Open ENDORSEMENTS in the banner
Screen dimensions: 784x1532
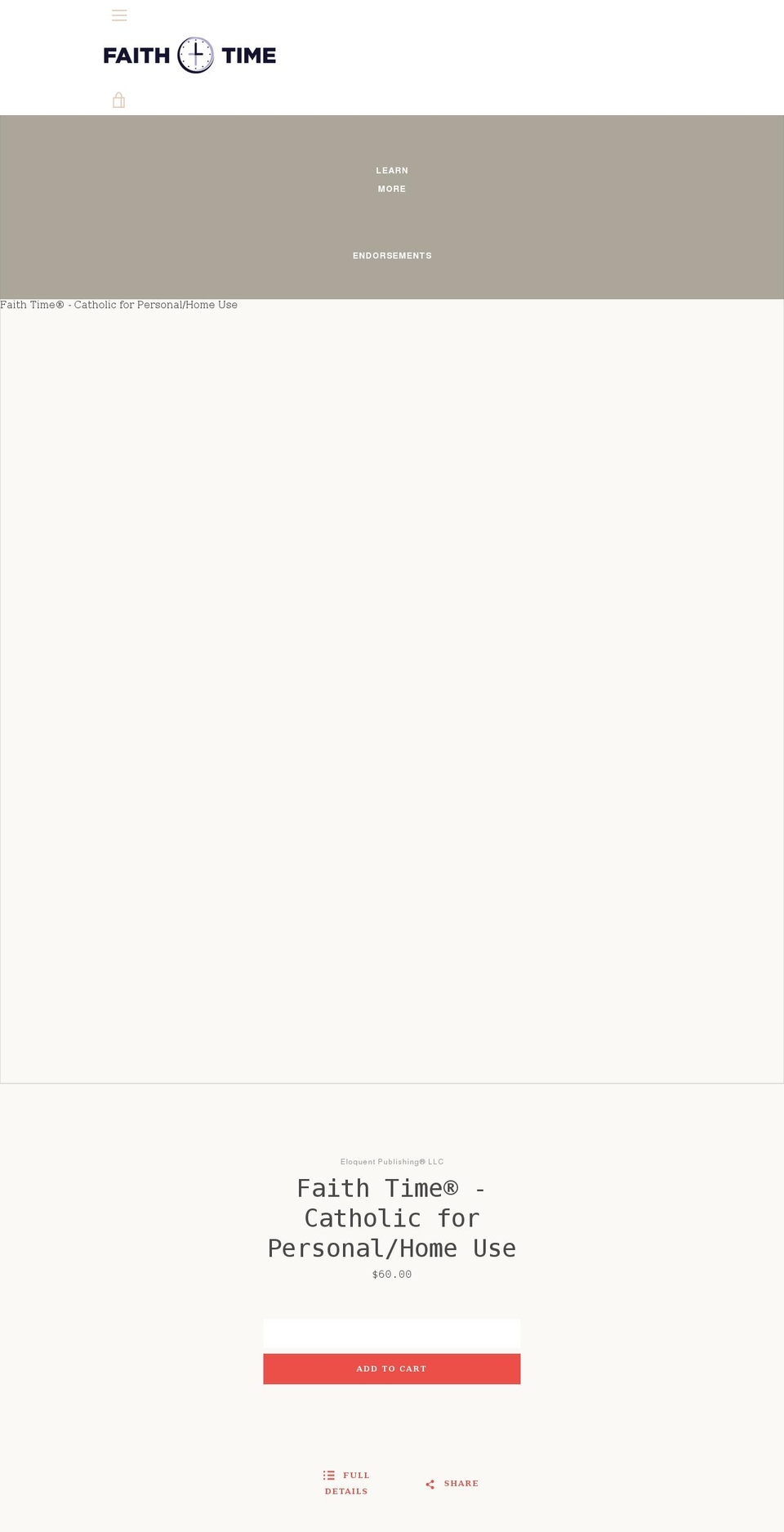392,255
